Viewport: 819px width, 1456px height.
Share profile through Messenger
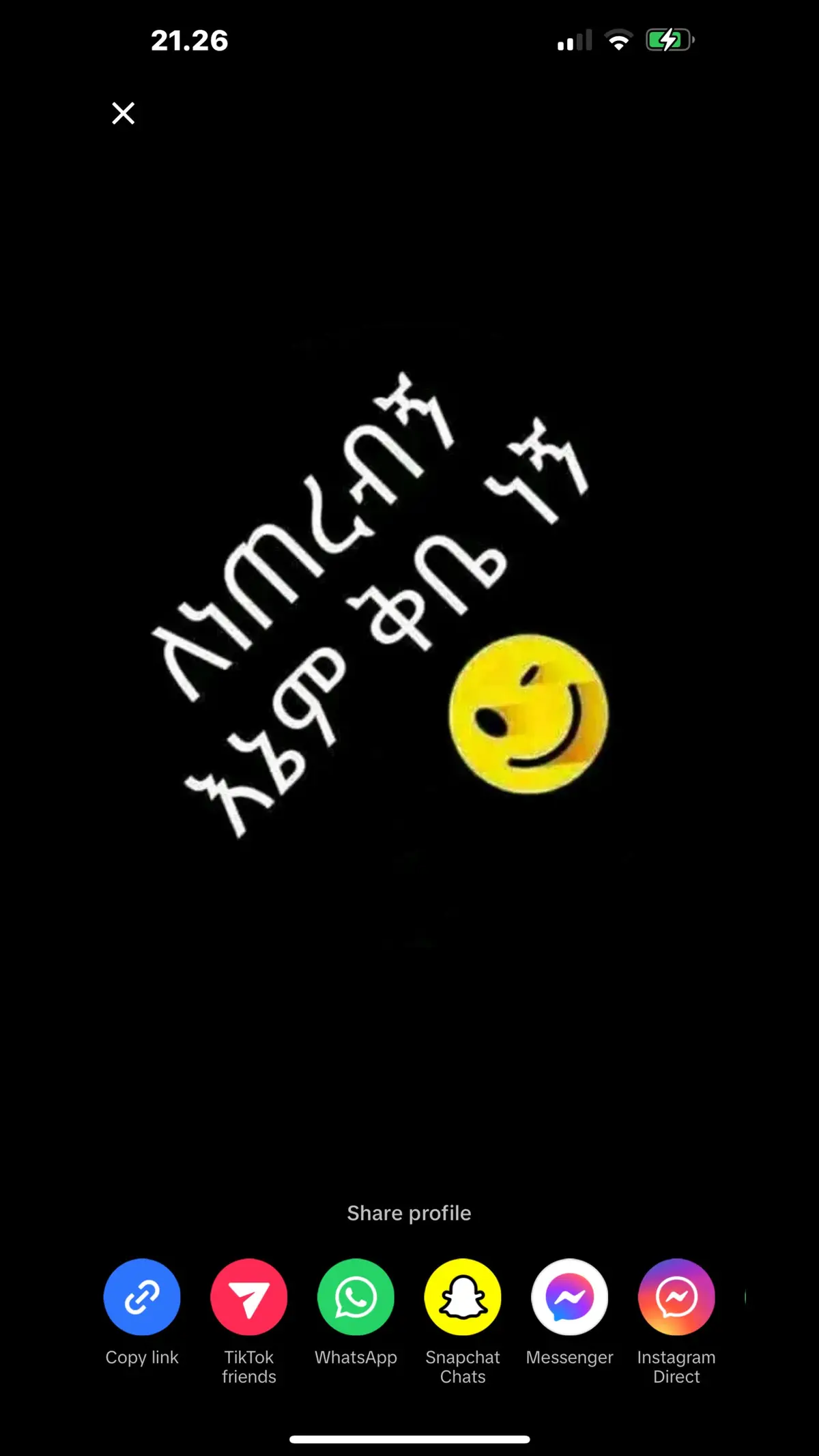570,1297
